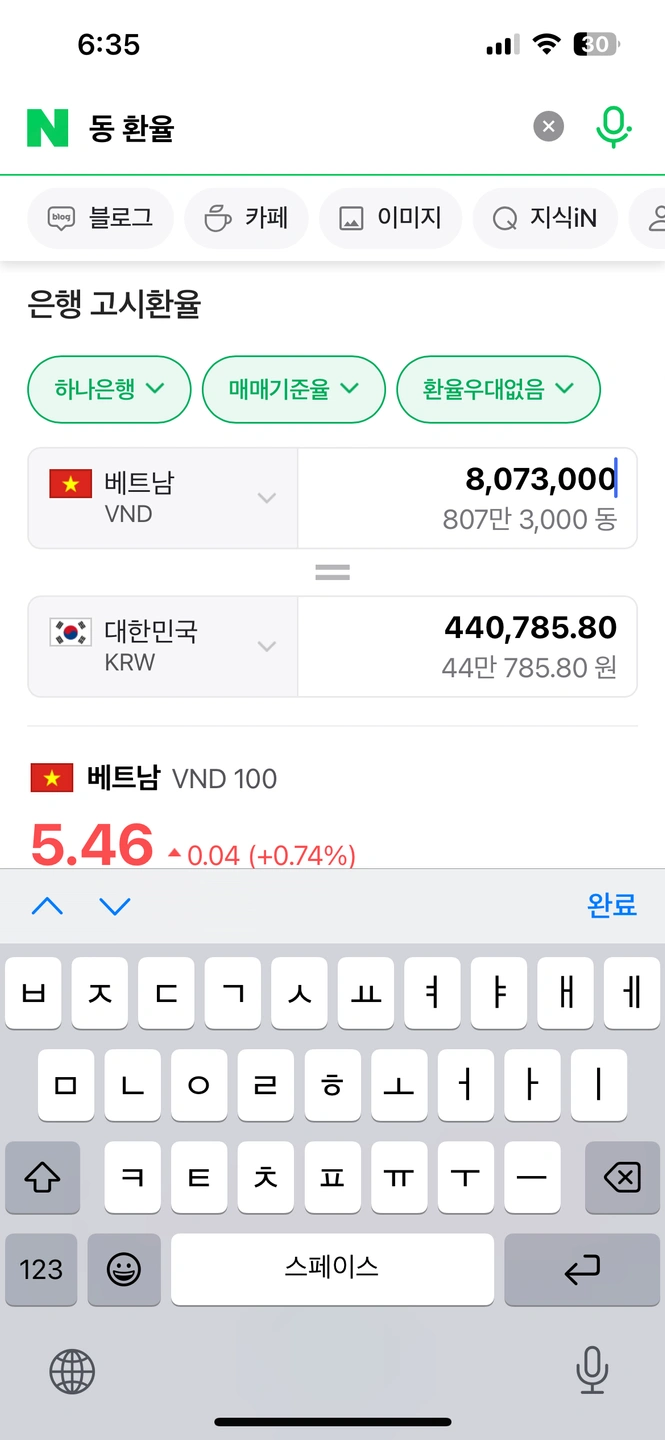
Task: Switch to the 블로그 tab
Action: [101, 218]
